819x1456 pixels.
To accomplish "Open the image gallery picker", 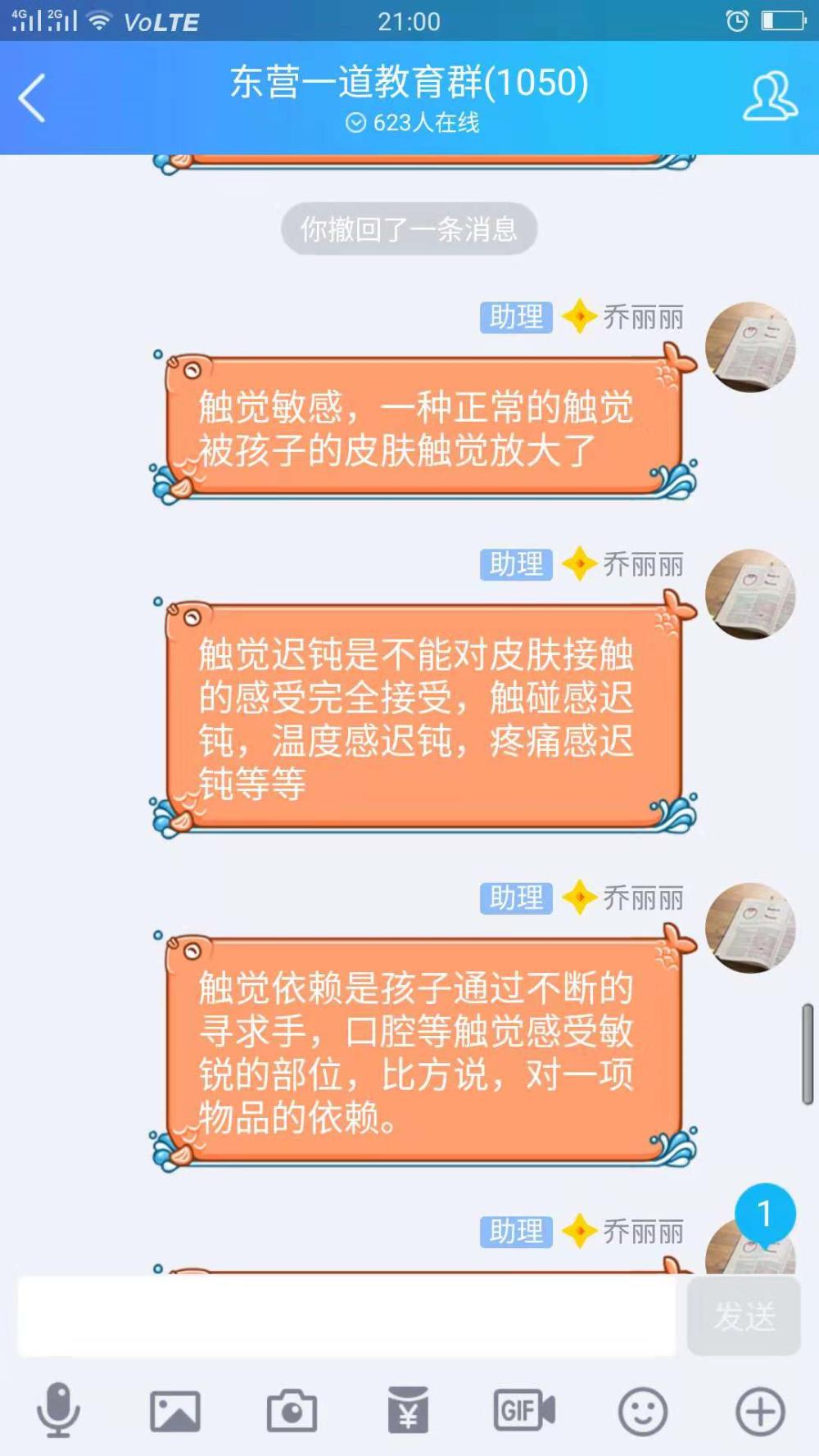I will tap(175, 1411).
